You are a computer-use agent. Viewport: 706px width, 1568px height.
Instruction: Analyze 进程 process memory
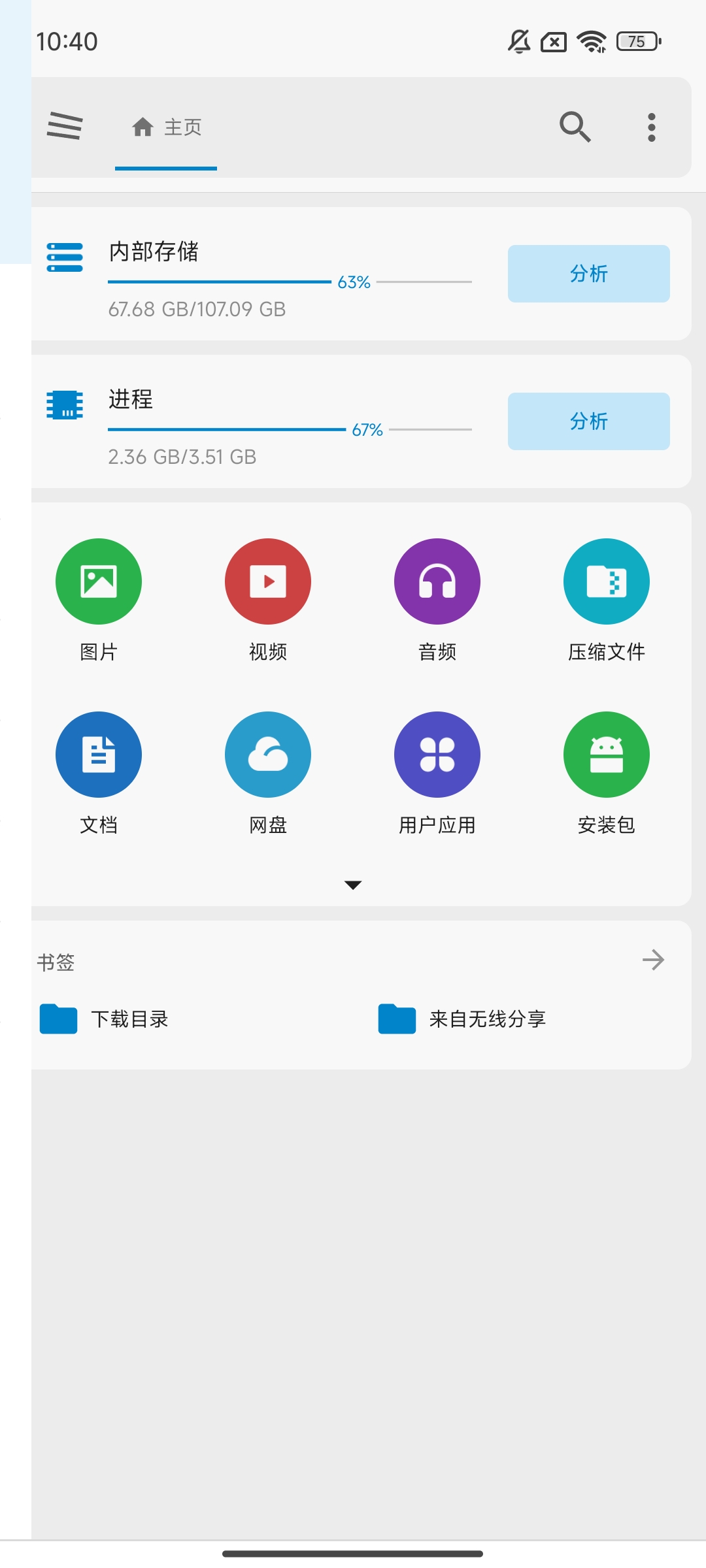pyautogui.click(x=588, y=421)
